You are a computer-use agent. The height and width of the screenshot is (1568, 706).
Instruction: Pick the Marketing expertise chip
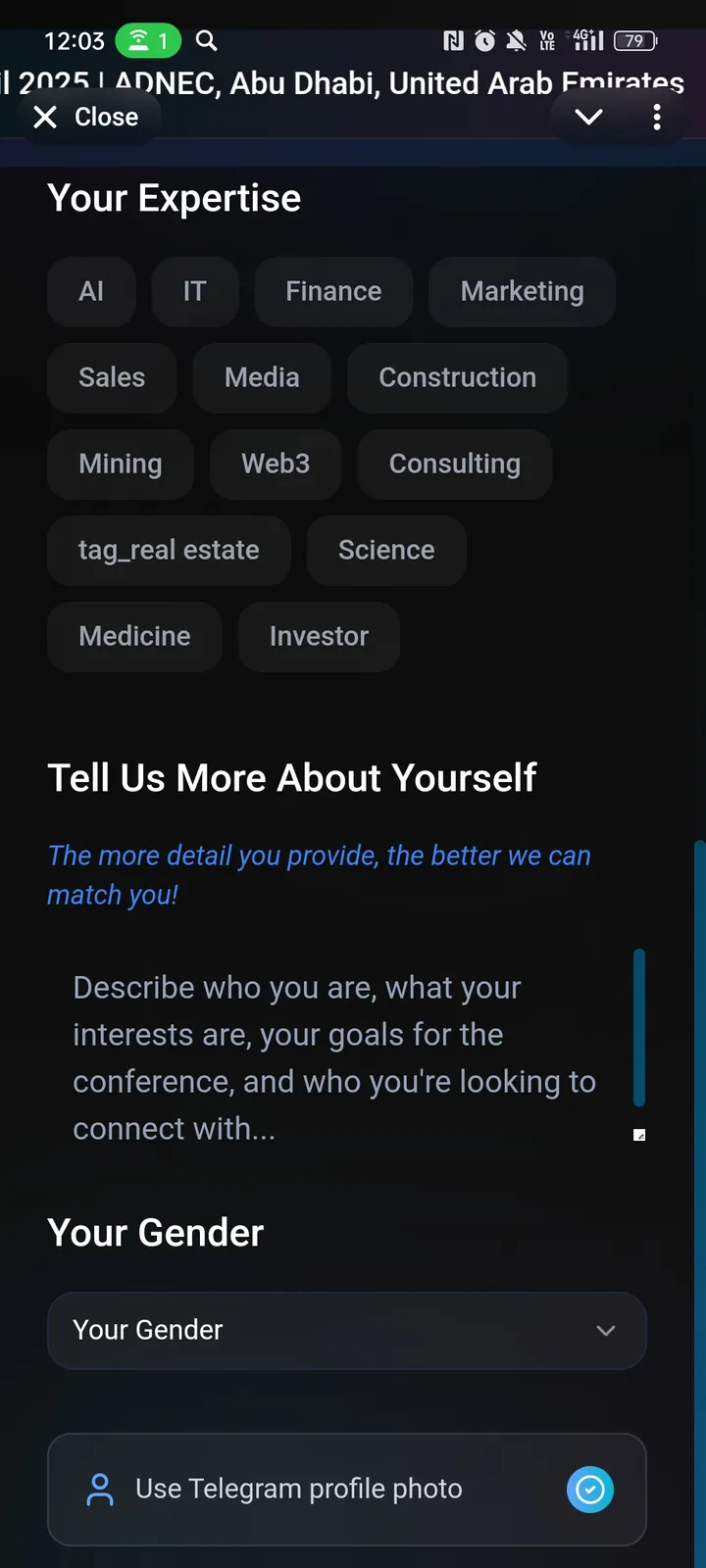[x=522, y=292]
